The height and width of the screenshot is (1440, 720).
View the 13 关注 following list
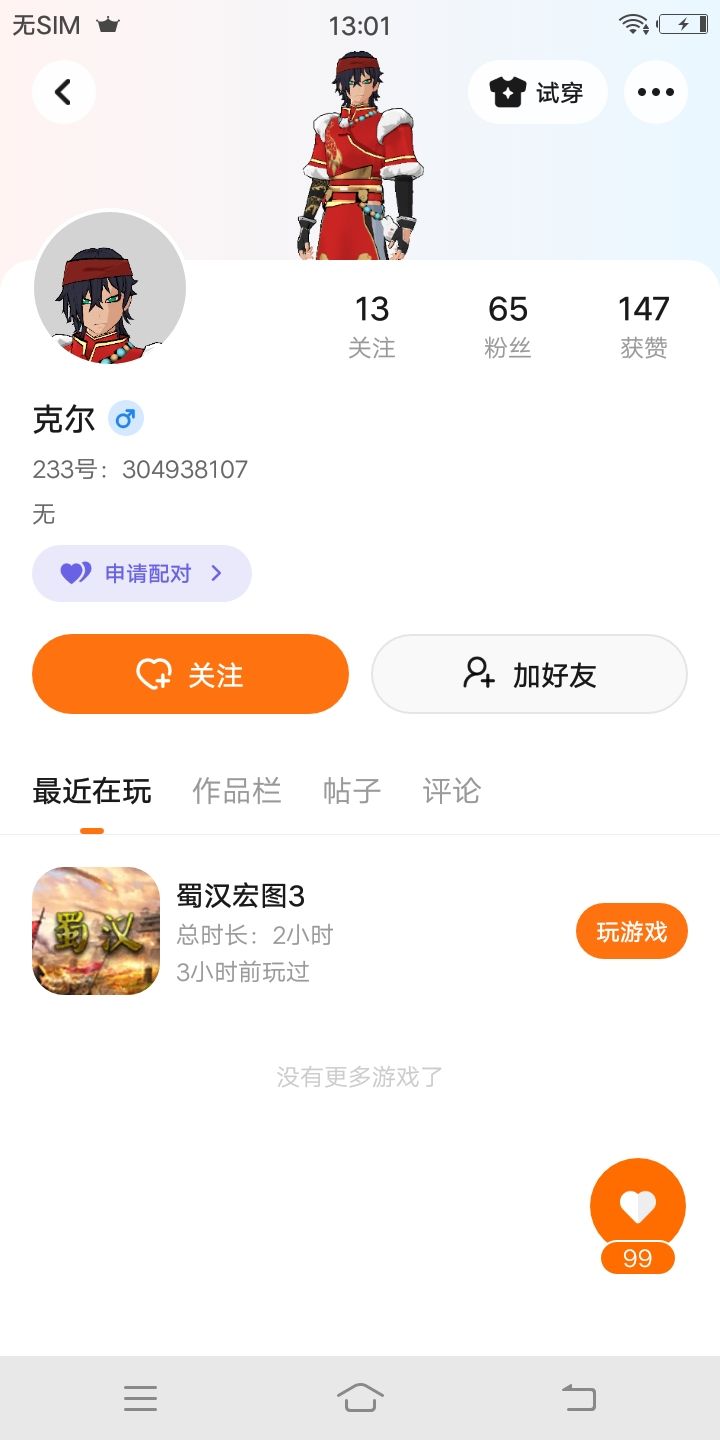[371, 325]
